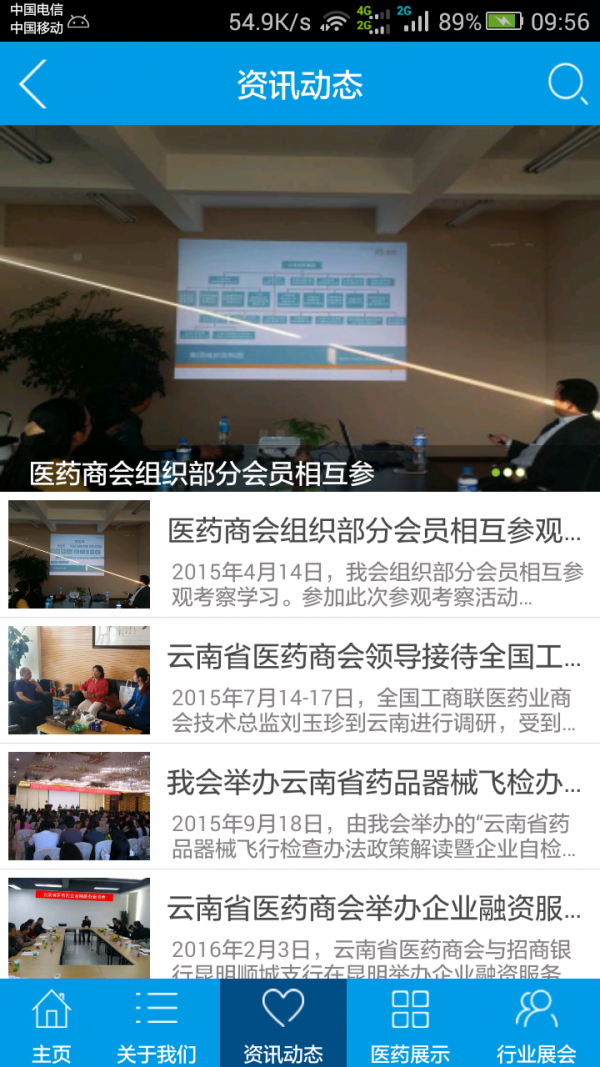Switch to the 行业展会 tab

pyautogui.click(x=537, y=1024)
